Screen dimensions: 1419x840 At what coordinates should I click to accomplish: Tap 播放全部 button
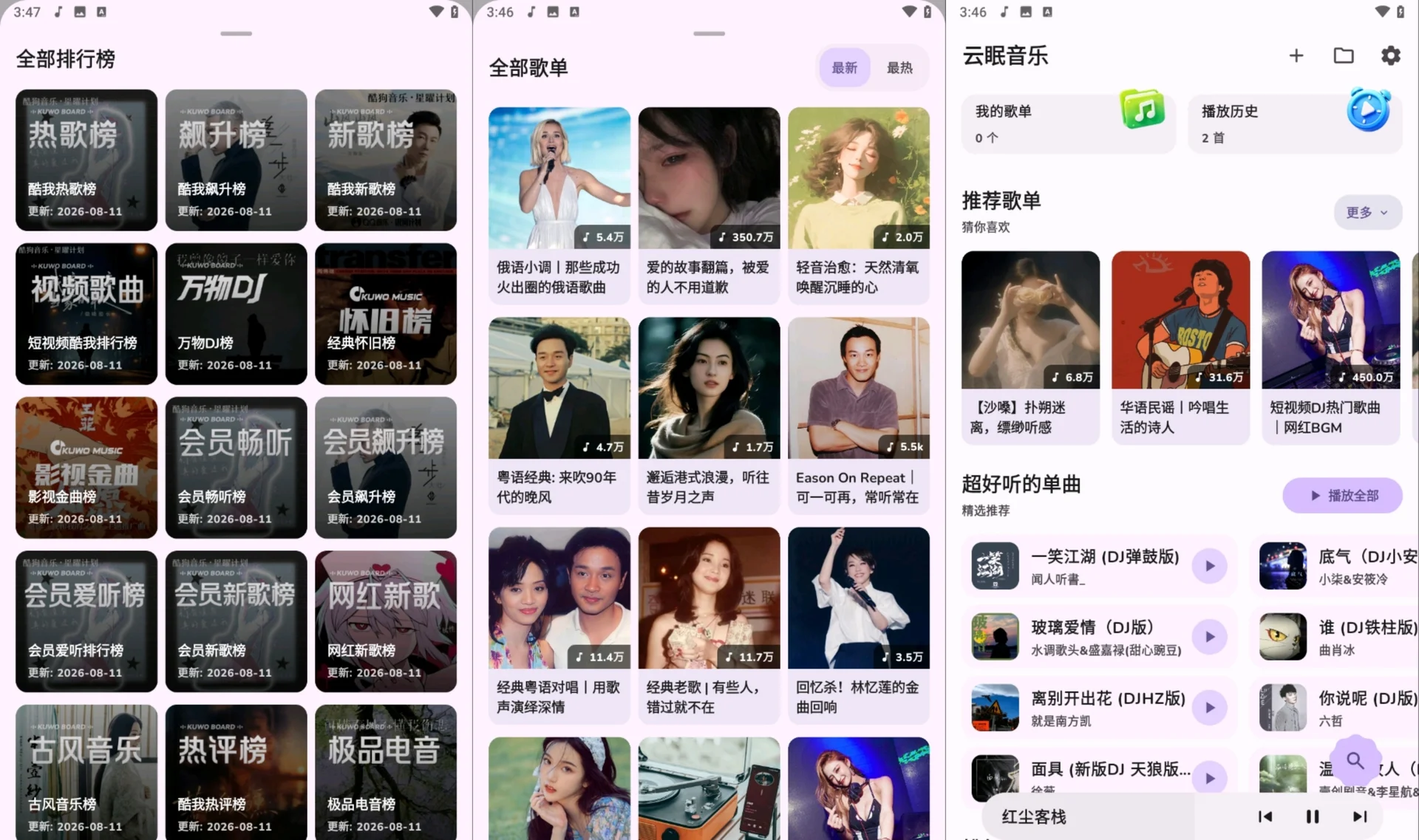1342,496
